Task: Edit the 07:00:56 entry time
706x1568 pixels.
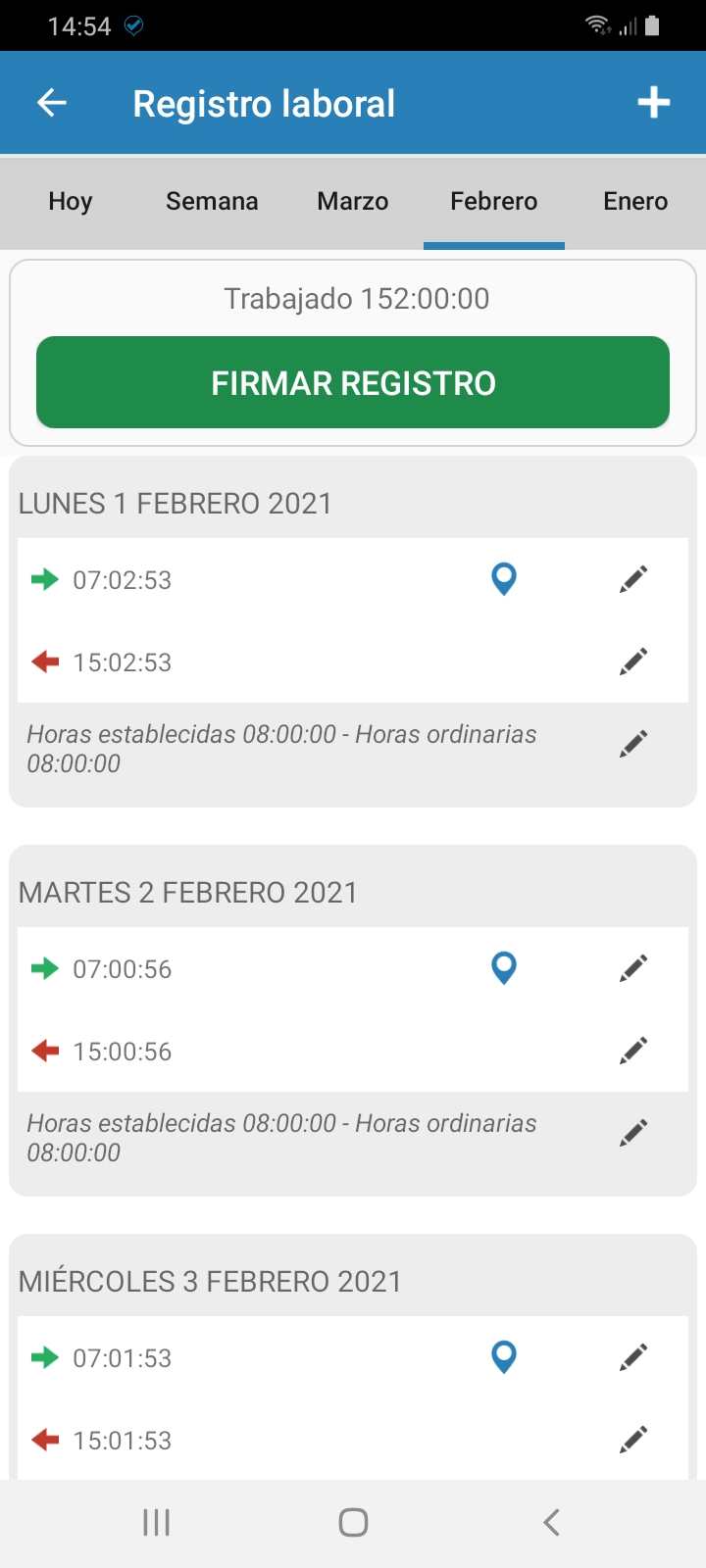Action: coord(633,968)
